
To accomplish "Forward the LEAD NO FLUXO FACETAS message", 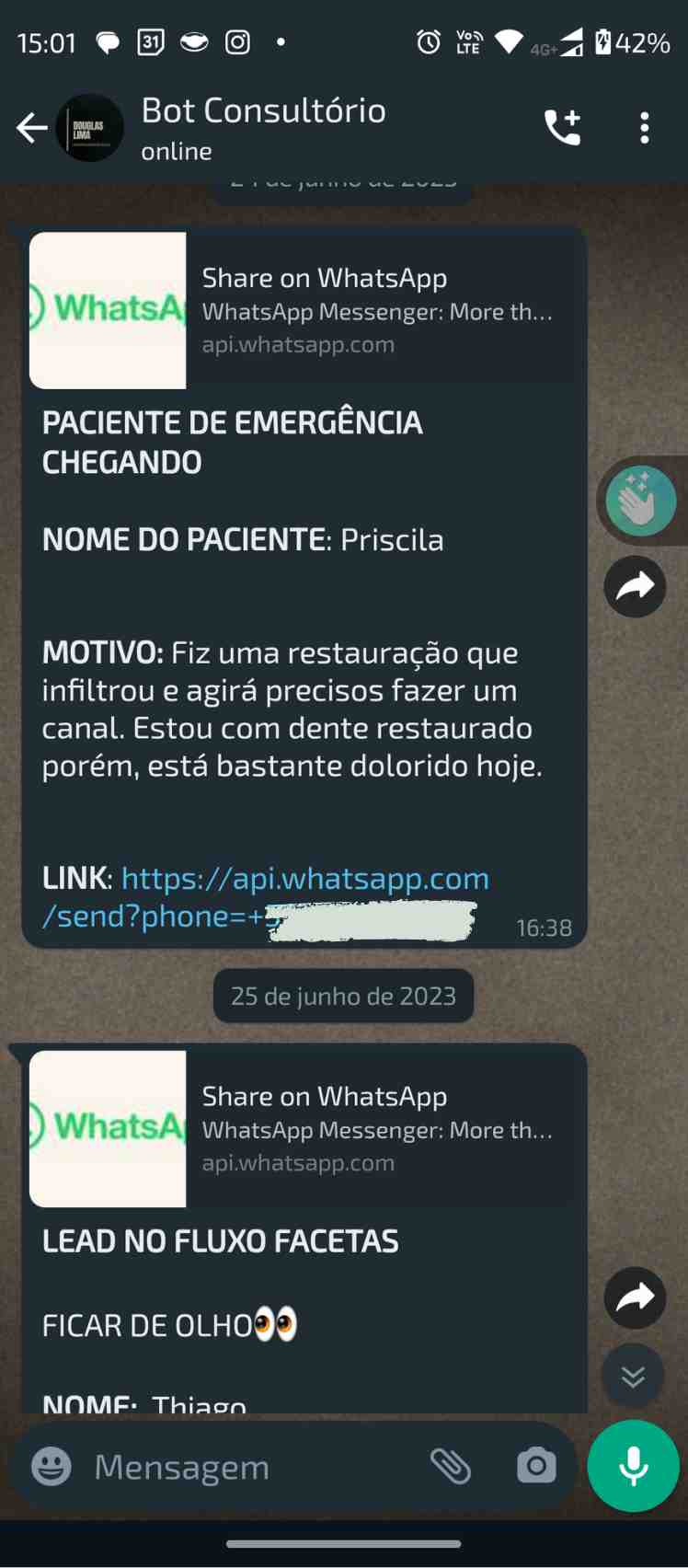I will coord(635,1297).
